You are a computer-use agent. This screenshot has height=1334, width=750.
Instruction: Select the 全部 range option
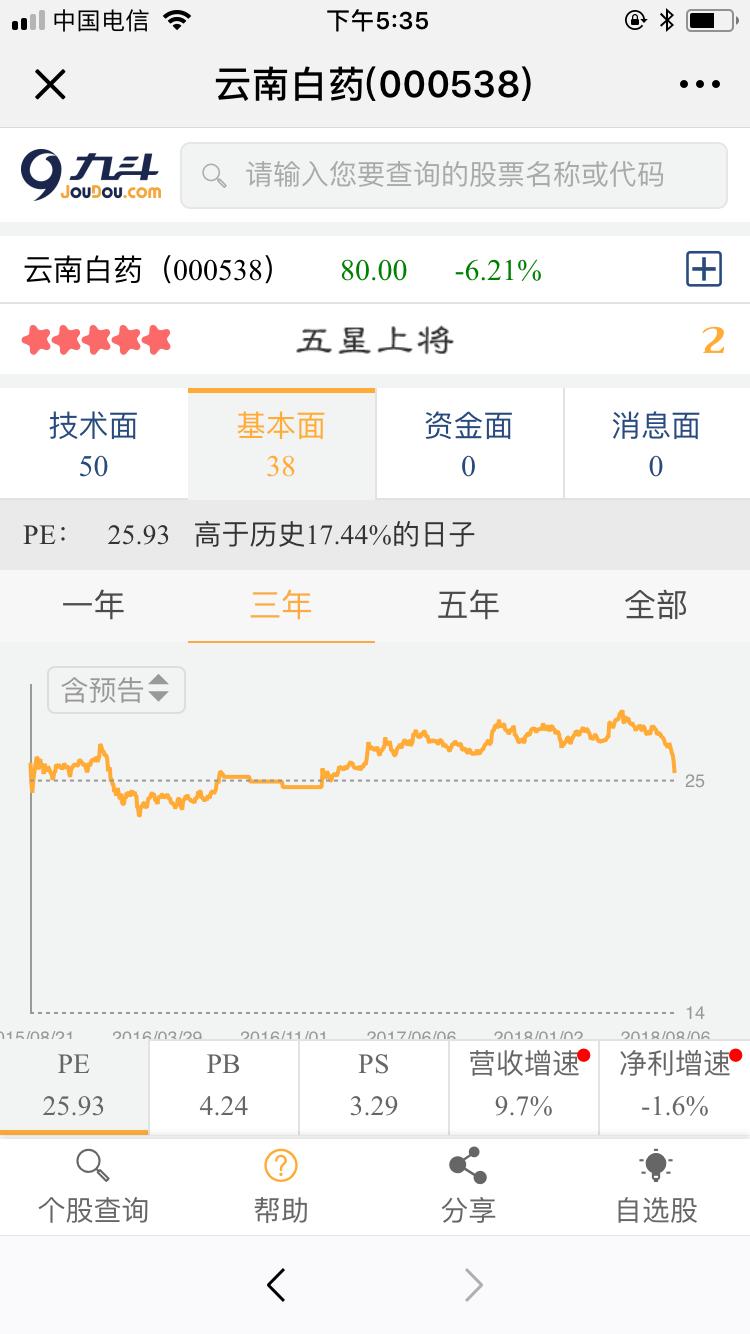(x=656, y=604)
